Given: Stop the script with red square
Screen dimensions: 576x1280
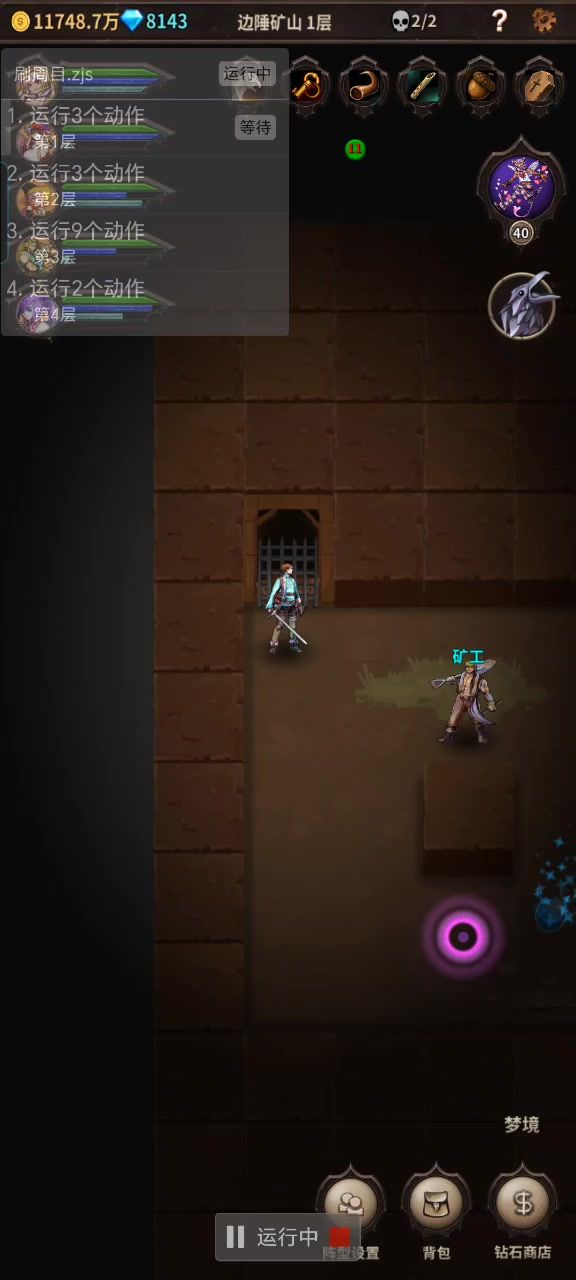Looking at the screenshot, I should pos(340,1237).
